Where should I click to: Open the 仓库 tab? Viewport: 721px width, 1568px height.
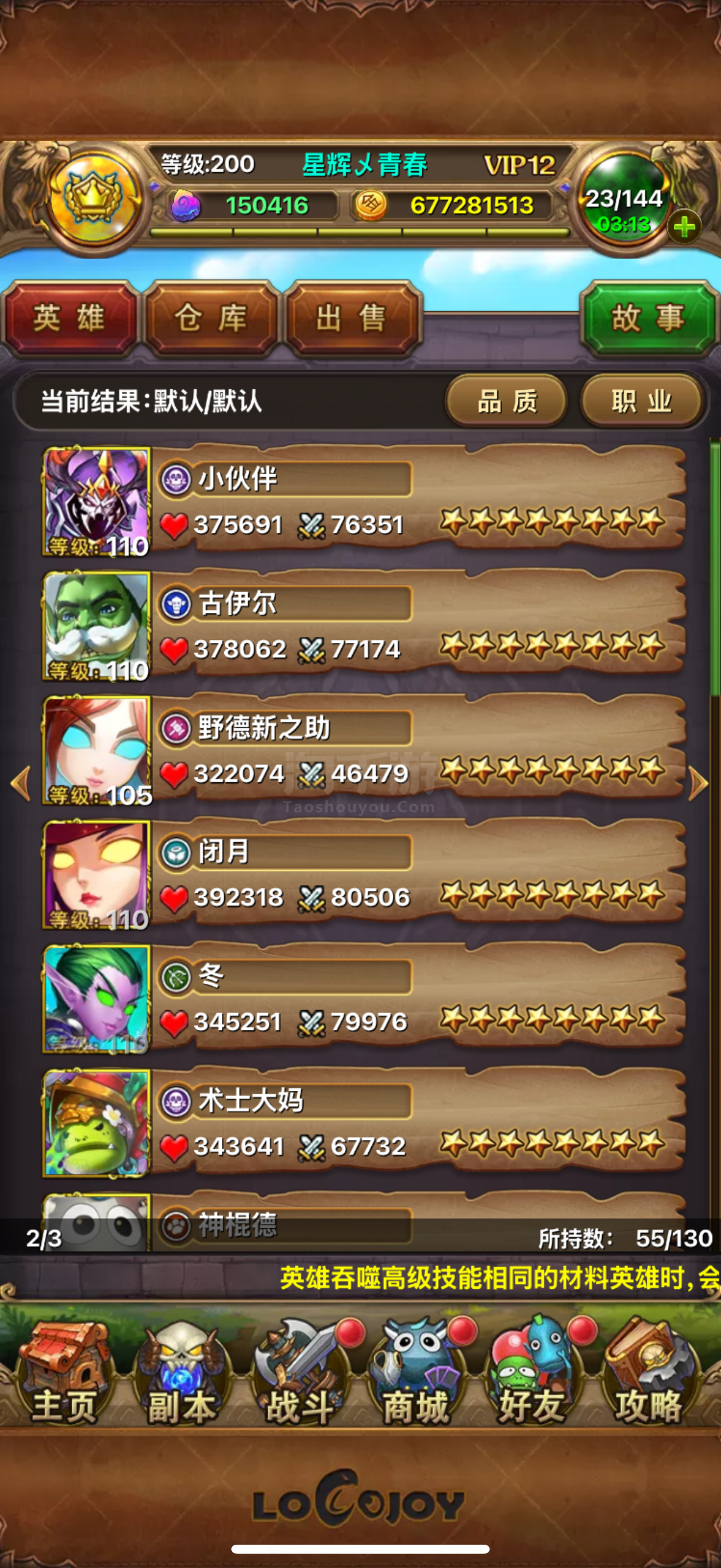tap(212, 319)
